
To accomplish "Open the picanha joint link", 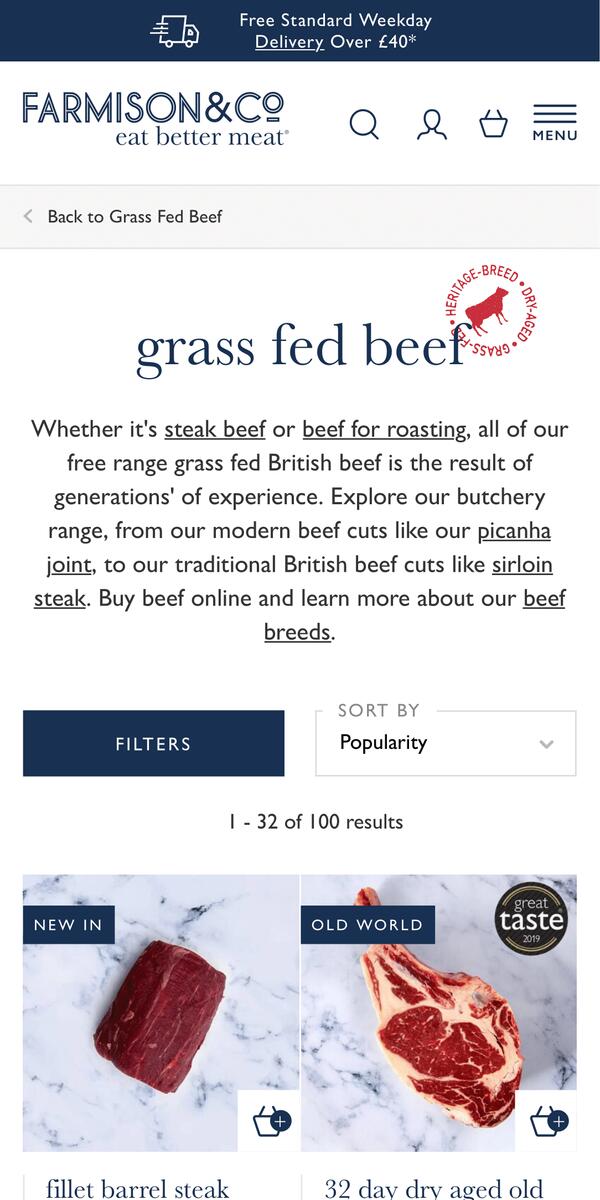I will click(x=513, y=531).
